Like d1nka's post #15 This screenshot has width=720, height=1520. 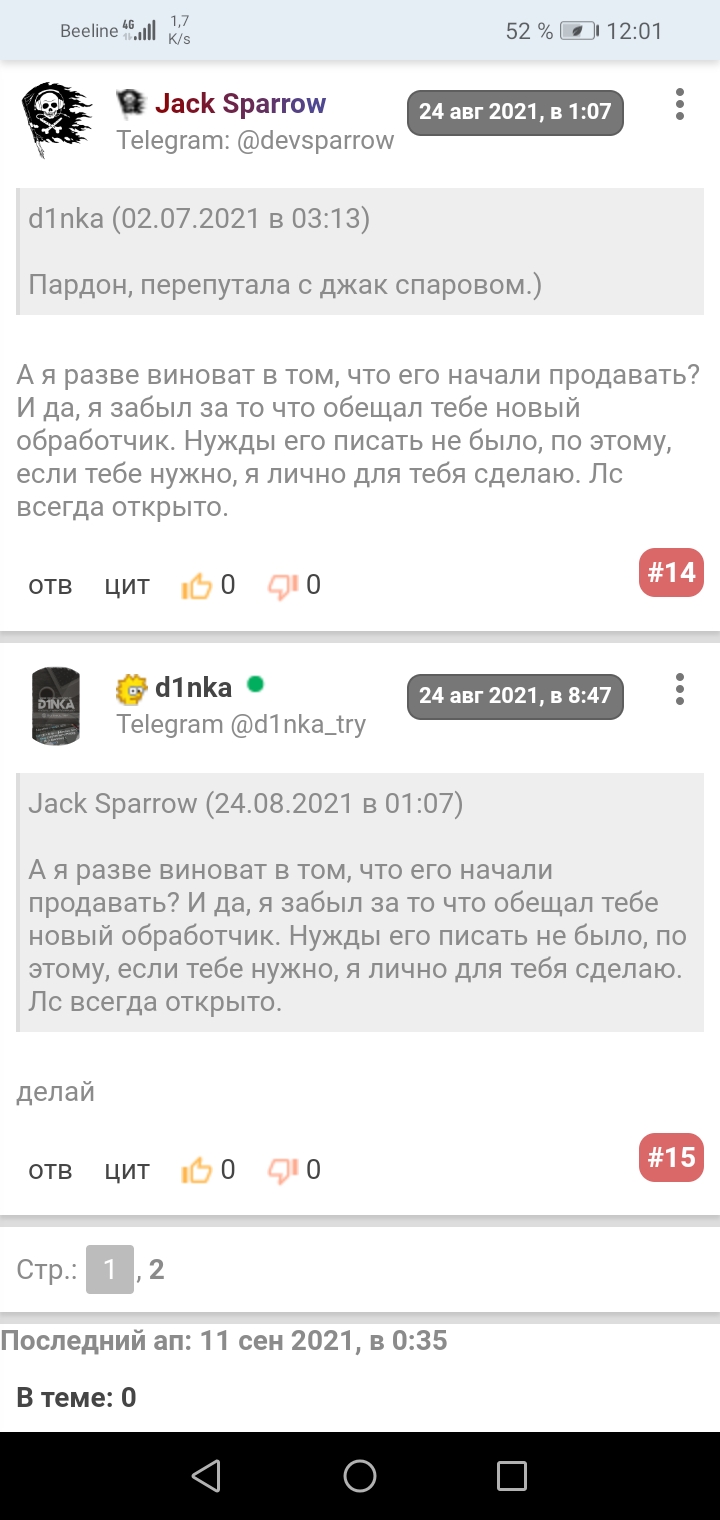pos(197,1171)
